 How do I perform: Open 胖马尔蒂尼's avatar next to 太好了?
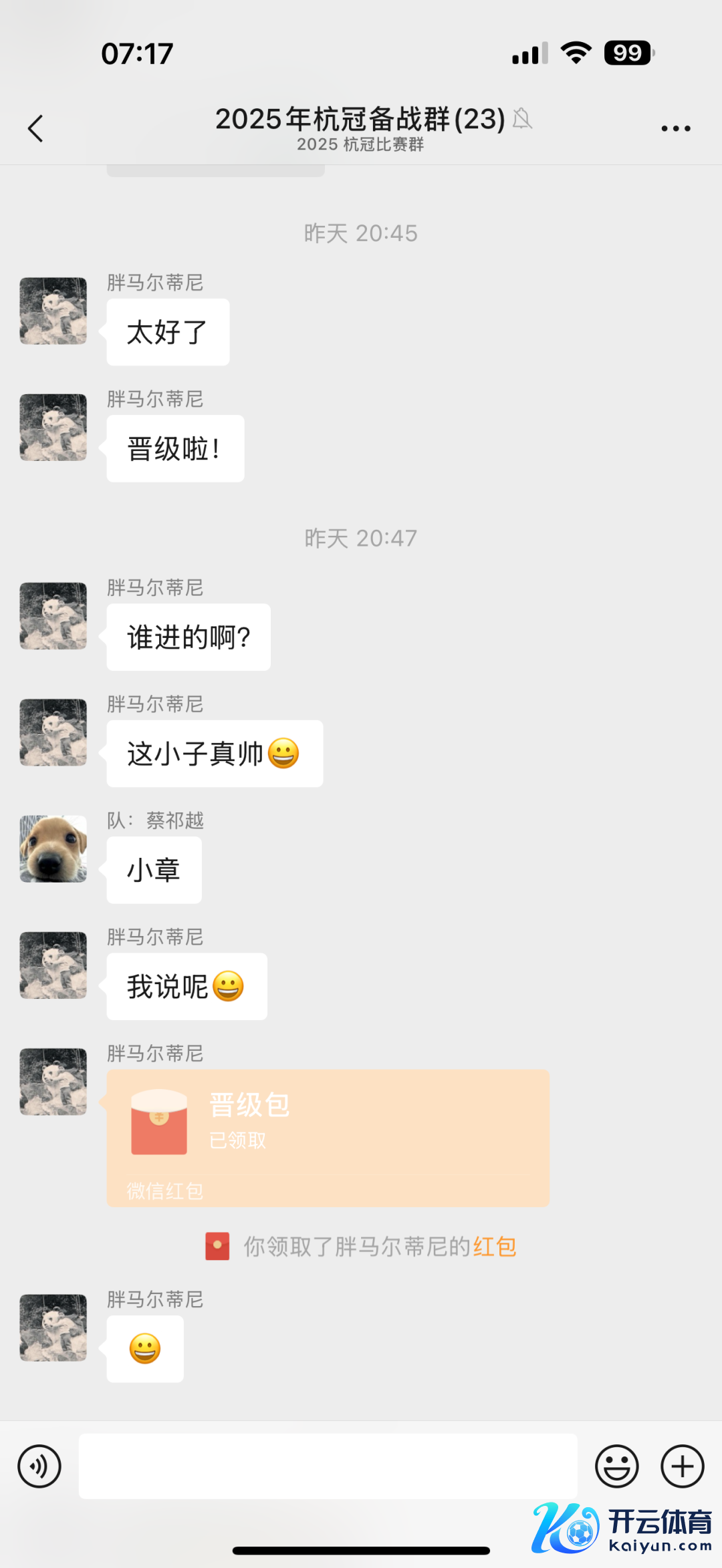point(53,311)
